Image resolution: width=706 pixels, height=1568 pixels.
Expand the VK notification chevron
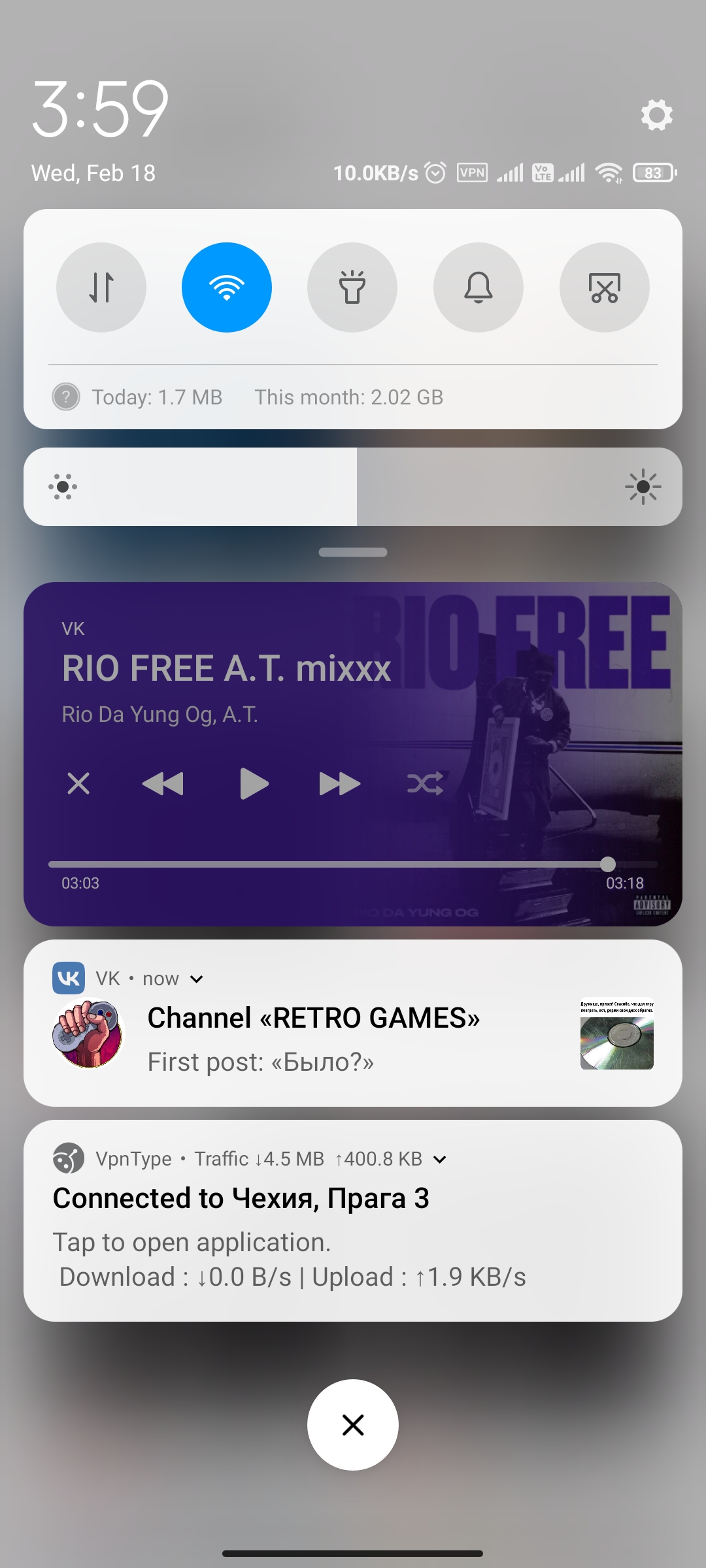(x=197, y=979)
